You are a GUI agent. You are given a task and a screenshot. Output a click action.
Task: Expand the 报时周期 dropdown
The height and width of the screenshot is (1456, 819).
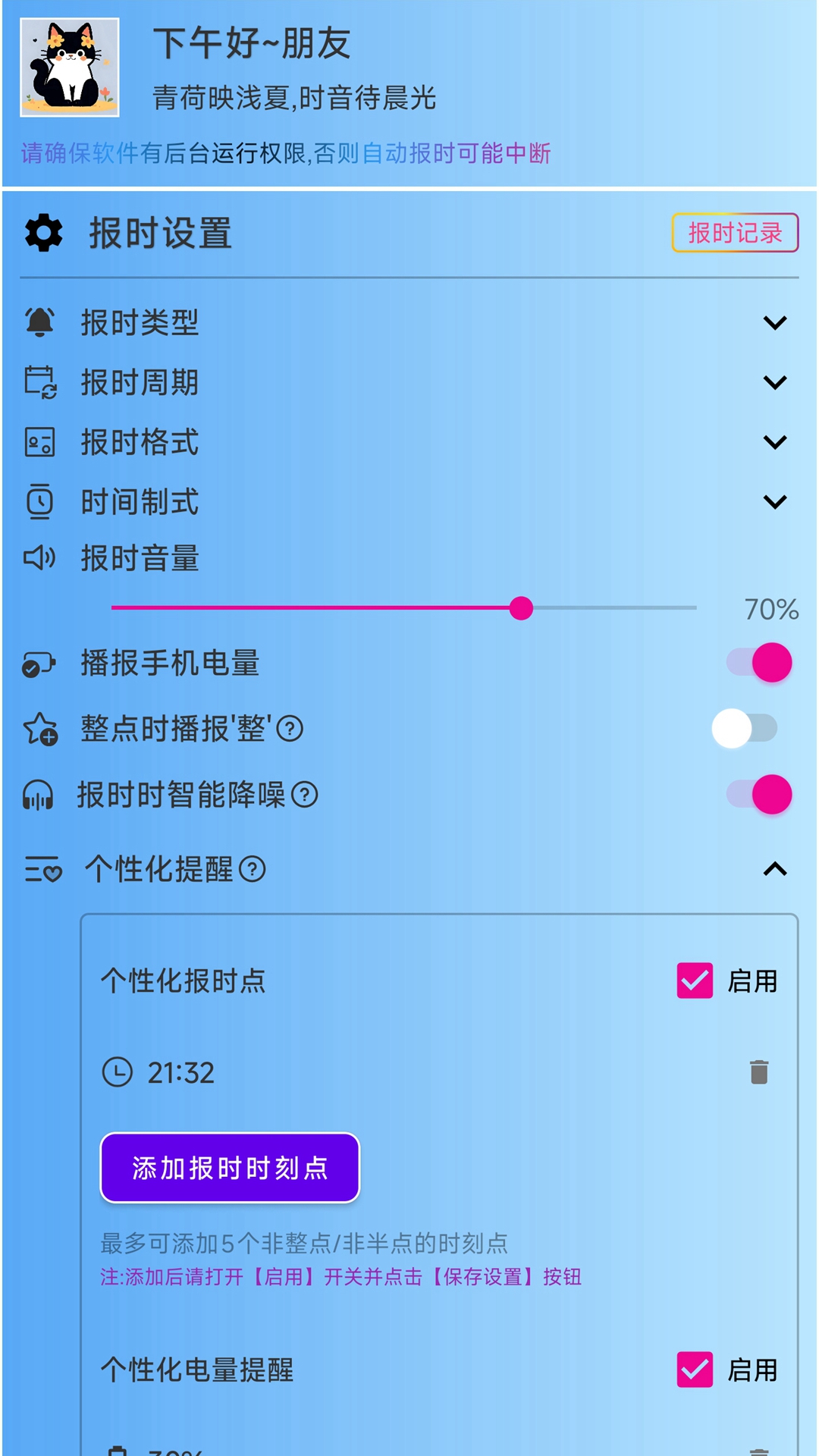774,383
